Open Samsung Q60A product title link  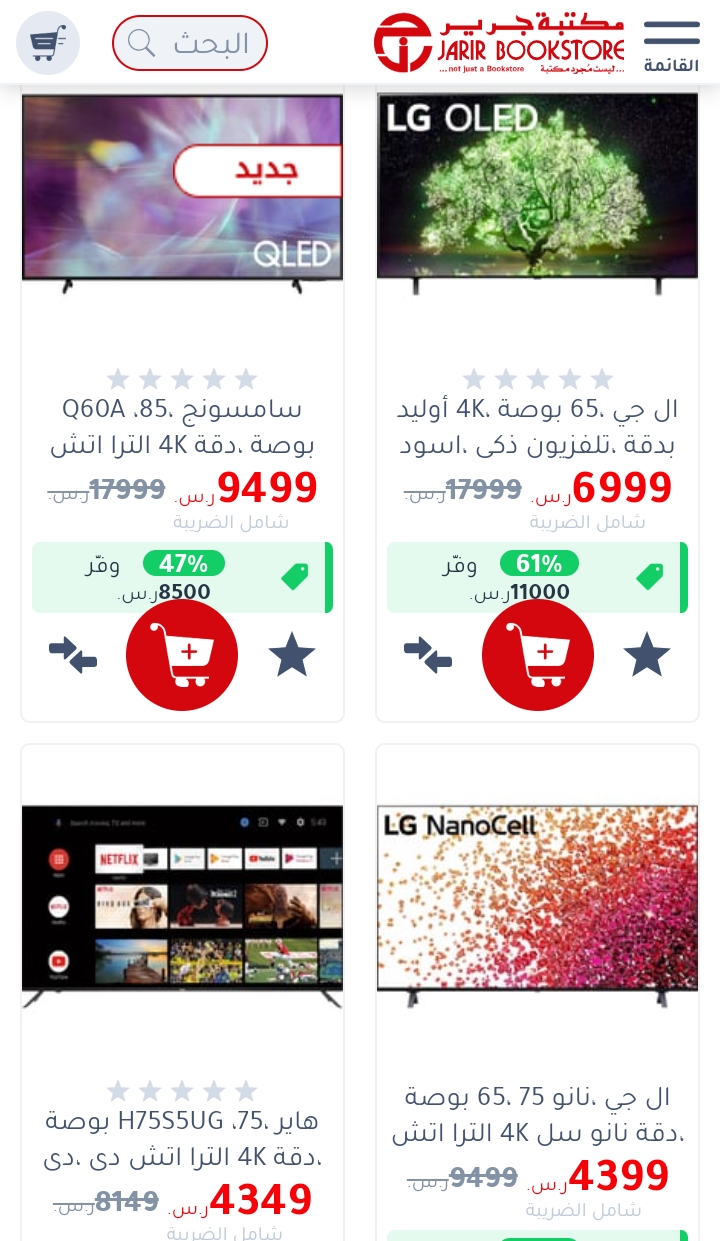pos(182,427)
